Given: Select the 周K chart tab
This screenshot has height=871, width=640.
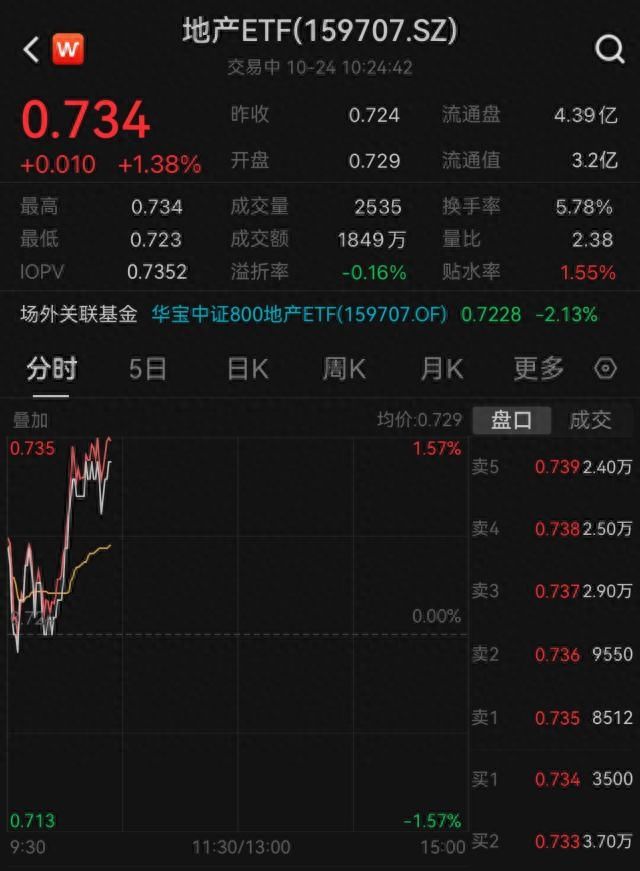Looking at the screenshot, I should 343,369.
